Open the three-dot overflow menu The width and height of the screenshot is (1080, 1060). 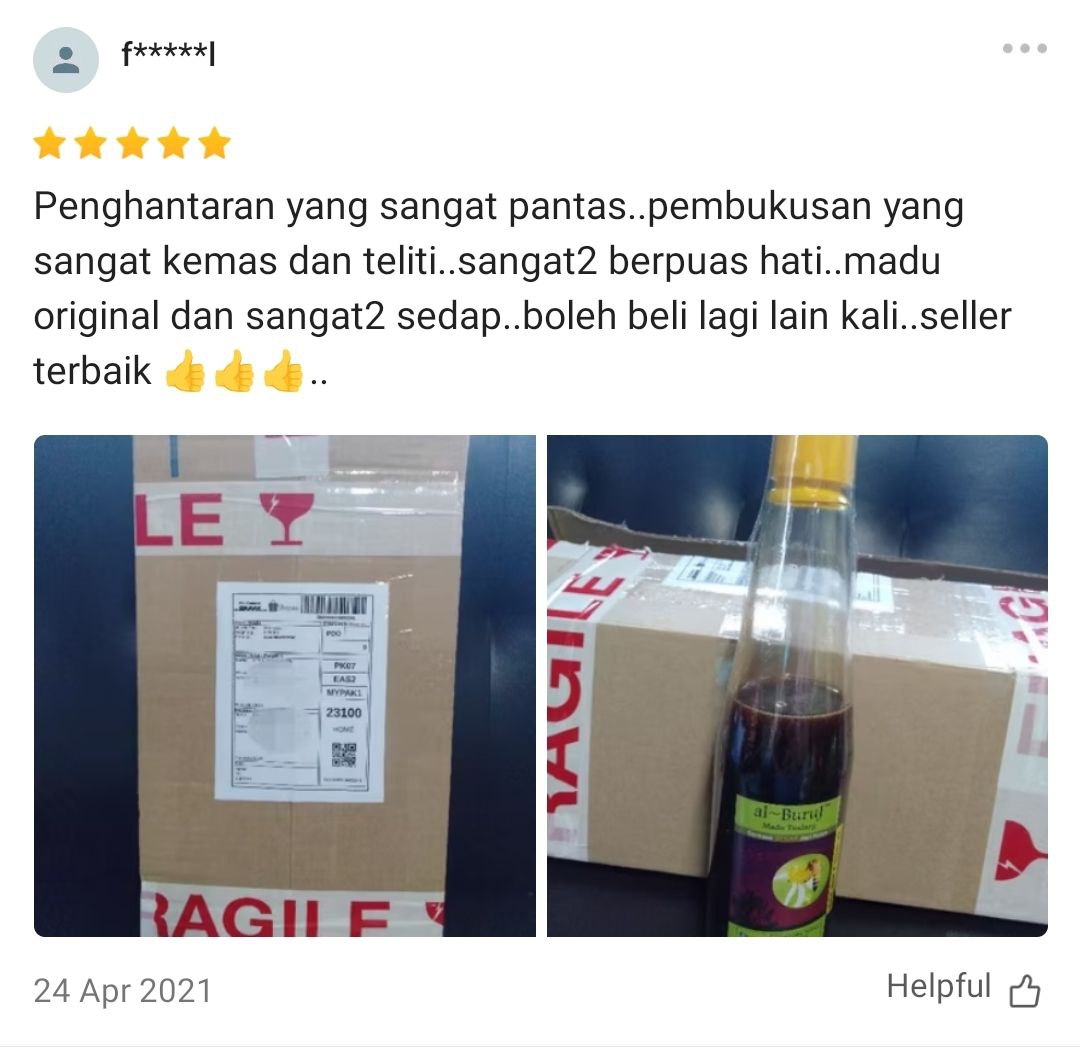1024,49
